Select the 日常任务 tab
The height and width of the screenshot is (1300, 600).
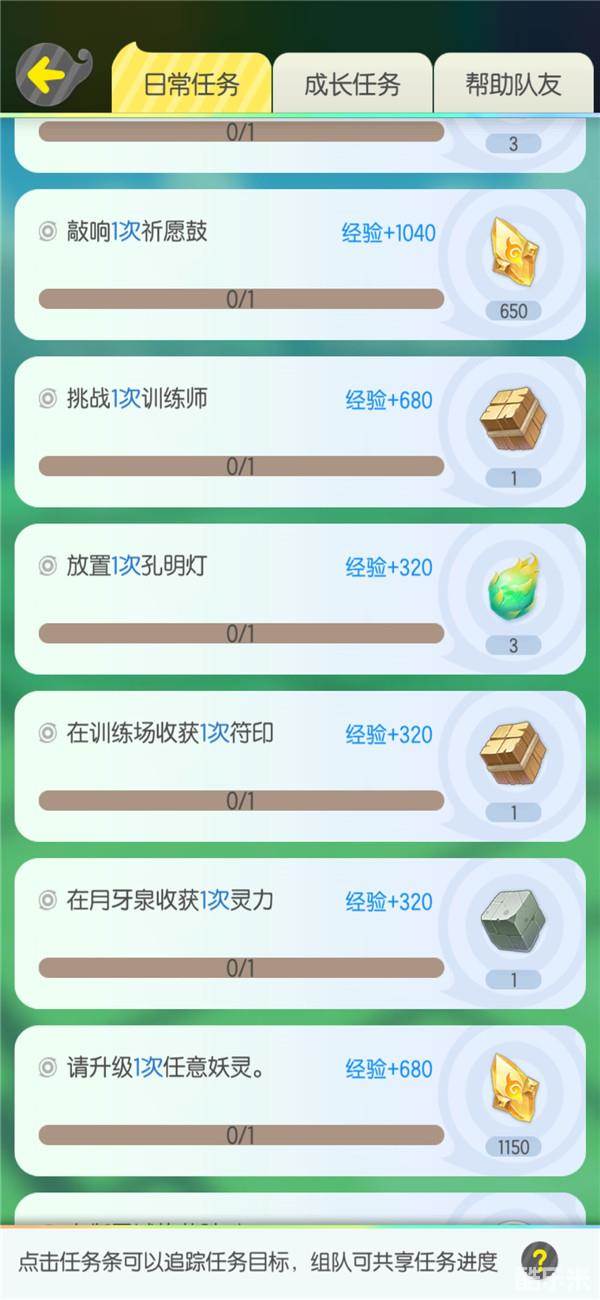click(191, 83)
